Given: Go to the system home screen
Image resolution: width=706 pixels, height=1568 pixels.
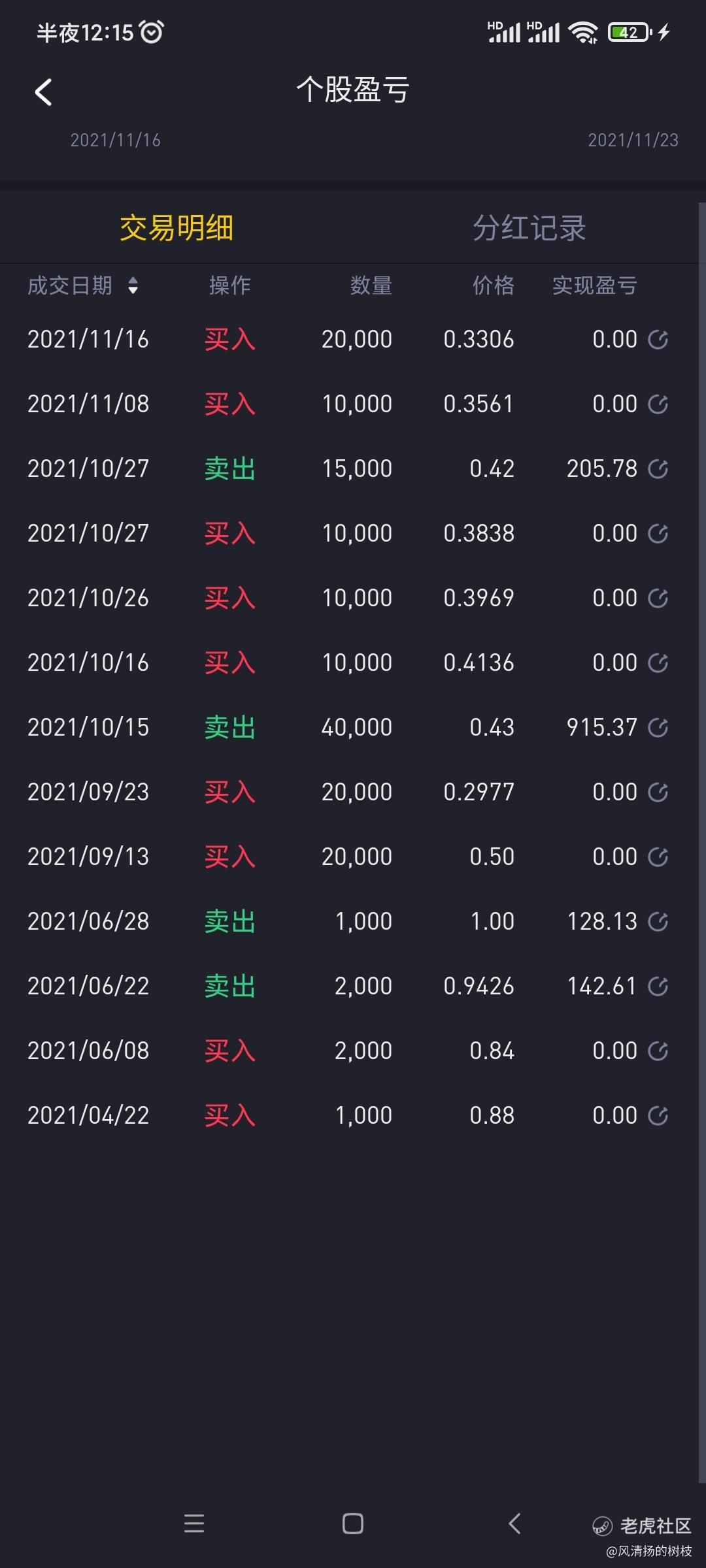Looking at the screenshot, I should [x=353, y=1524].
